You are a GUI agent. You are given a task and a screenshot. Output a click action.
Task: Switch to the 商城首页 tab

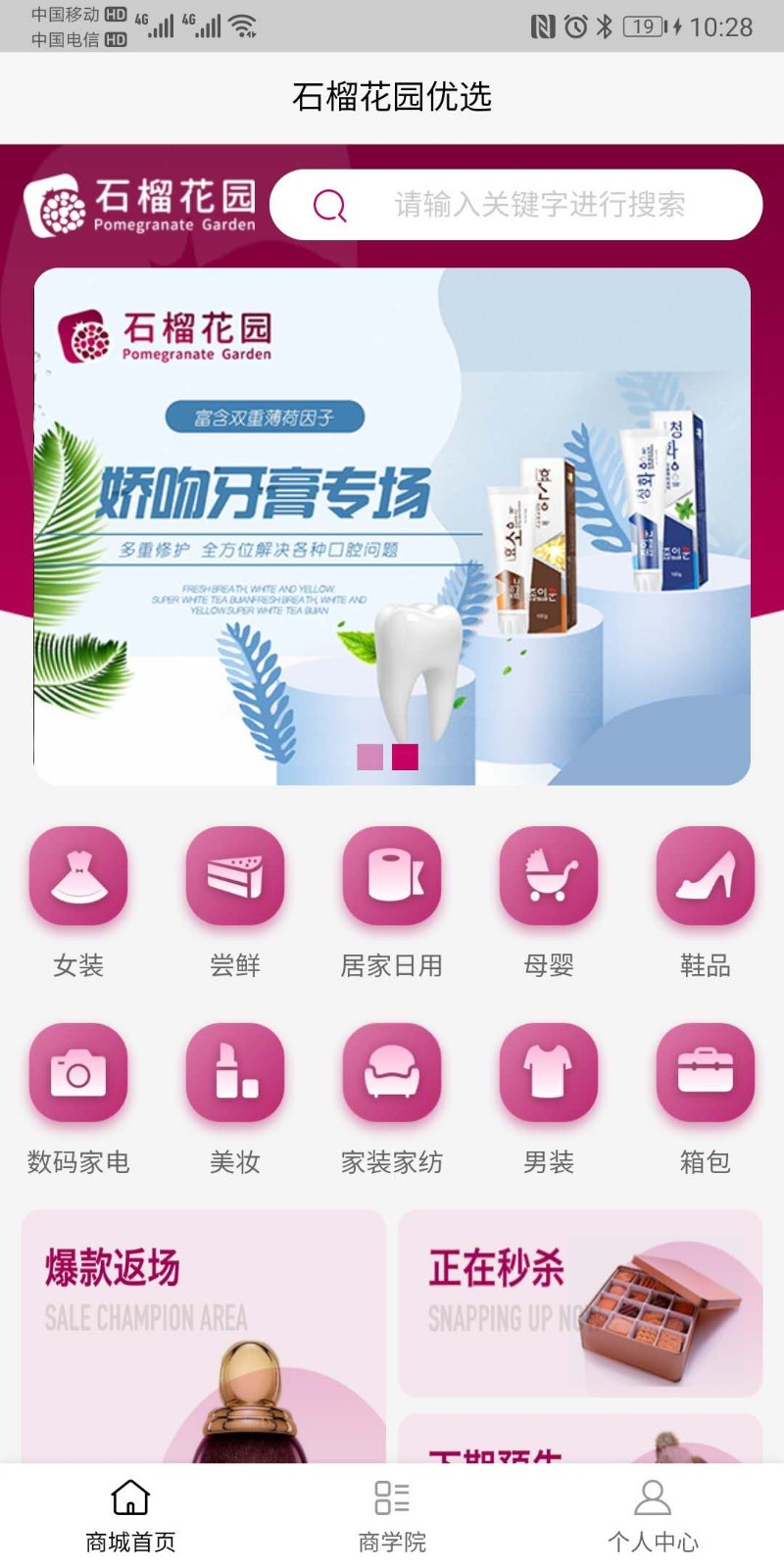click(130, 1516)
